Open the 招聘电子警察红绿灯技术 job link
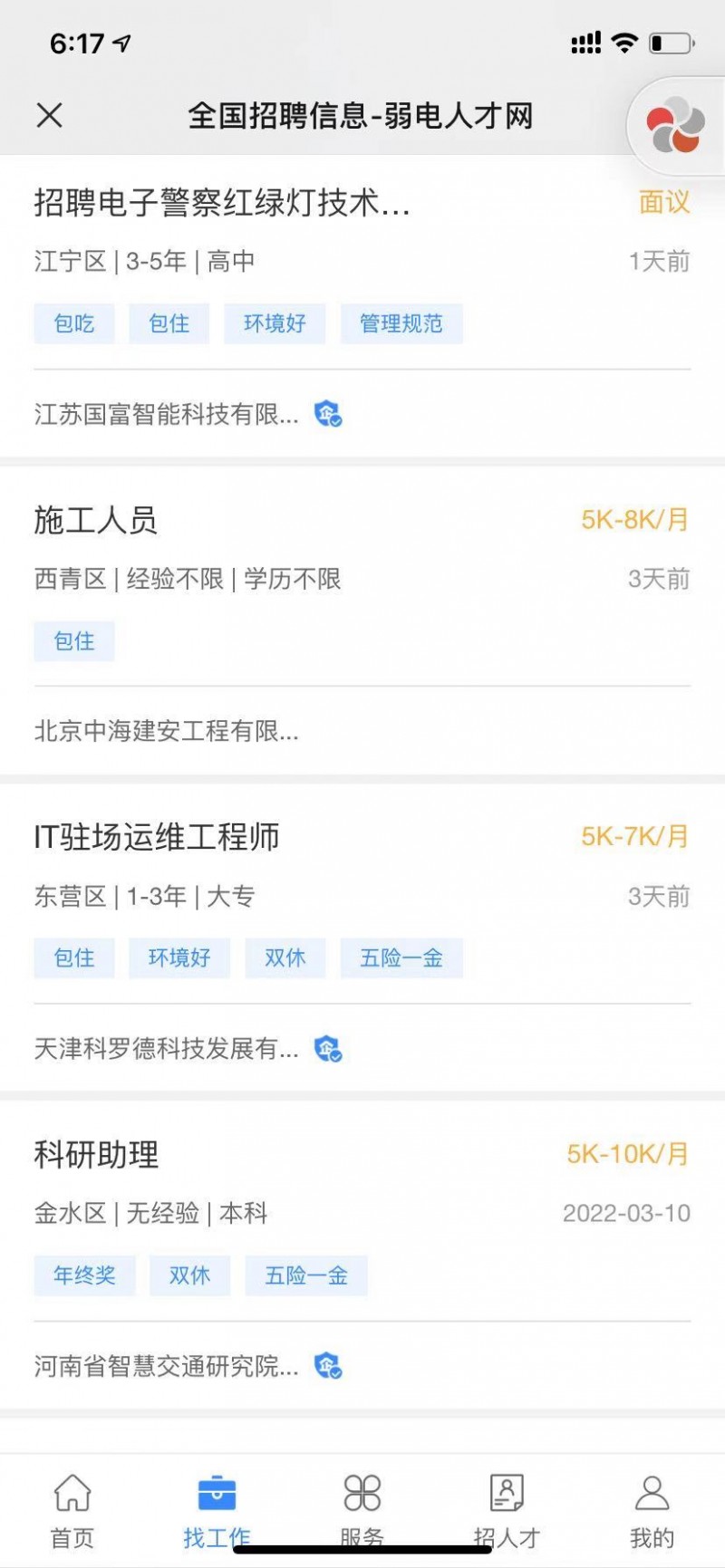 (222, 205)
